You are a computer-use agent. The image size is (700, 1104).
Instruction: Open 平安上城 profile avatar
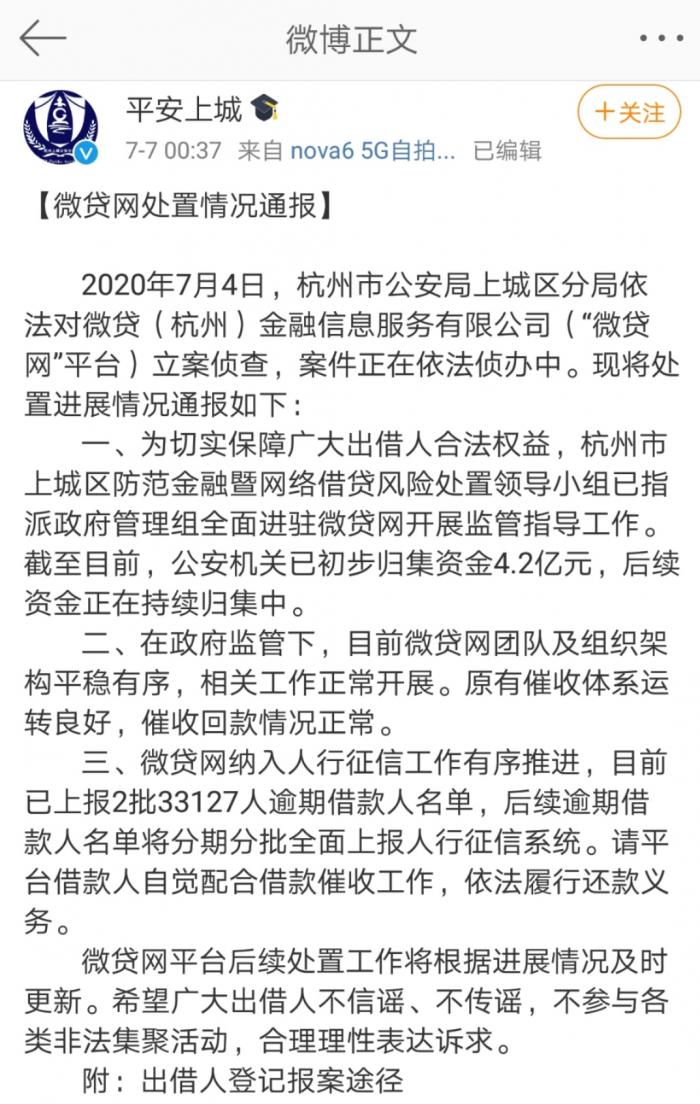click(x=61, y=127)
